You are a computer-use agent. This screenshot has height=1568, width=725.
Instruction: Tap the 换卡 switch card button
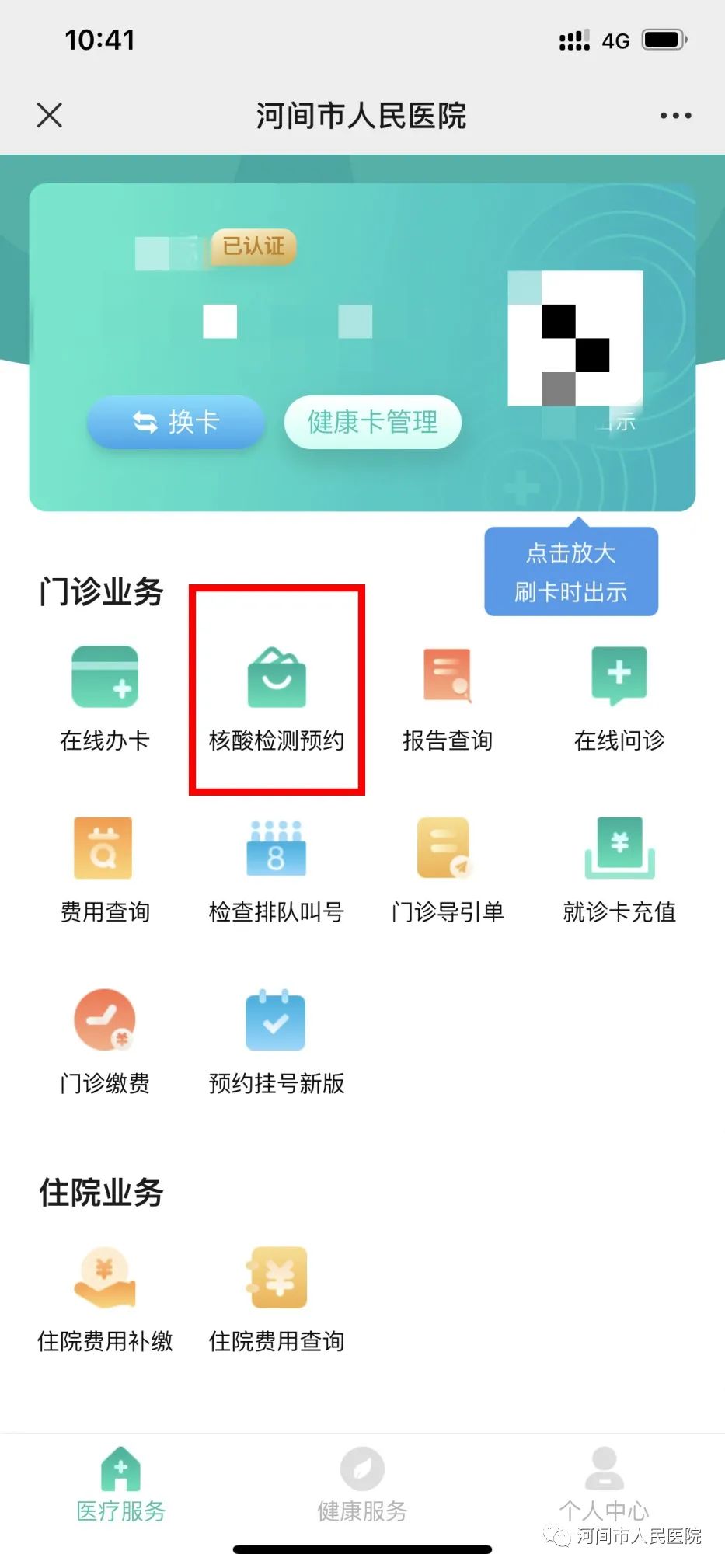pyautogui.click(x=176, y=422)
